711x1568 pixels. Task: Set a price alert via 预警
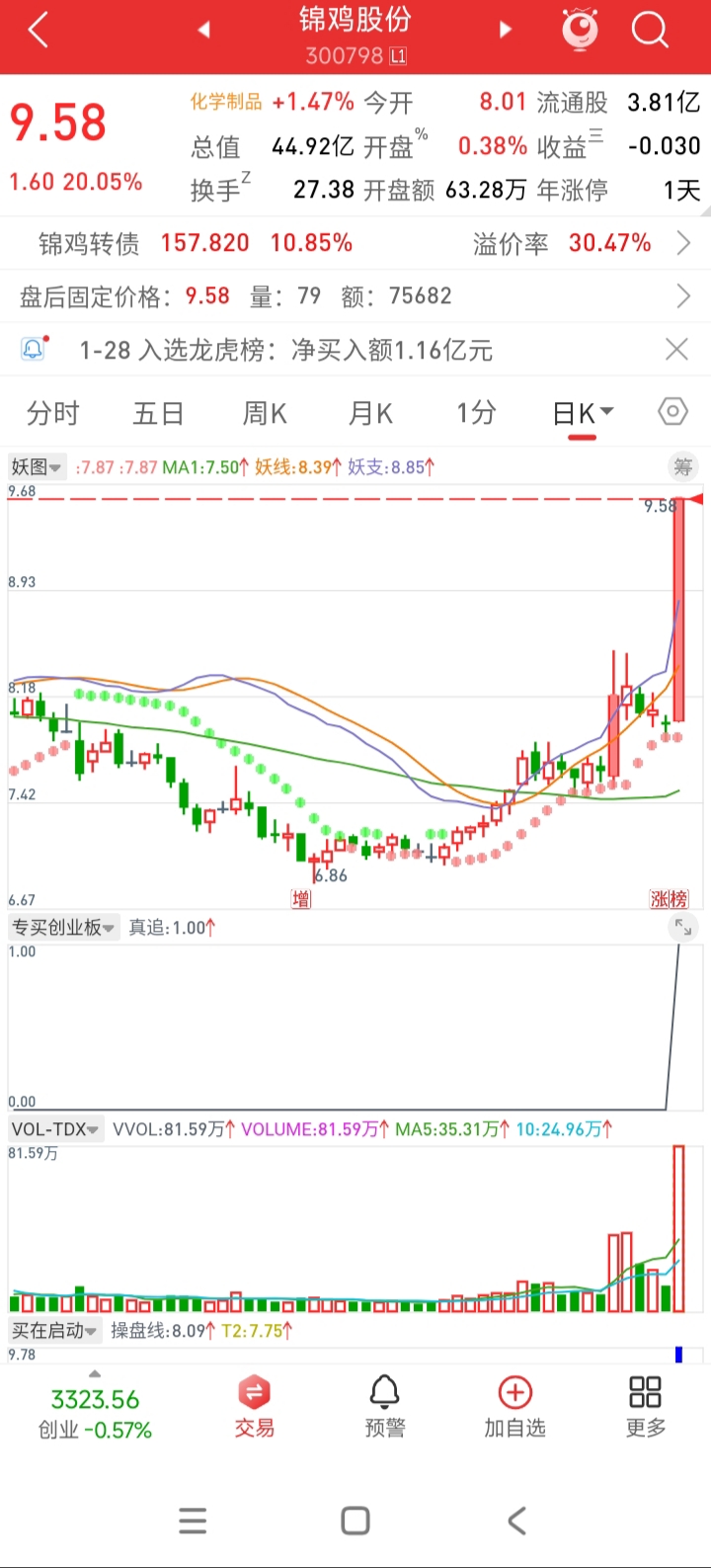tap(384, 1405)
